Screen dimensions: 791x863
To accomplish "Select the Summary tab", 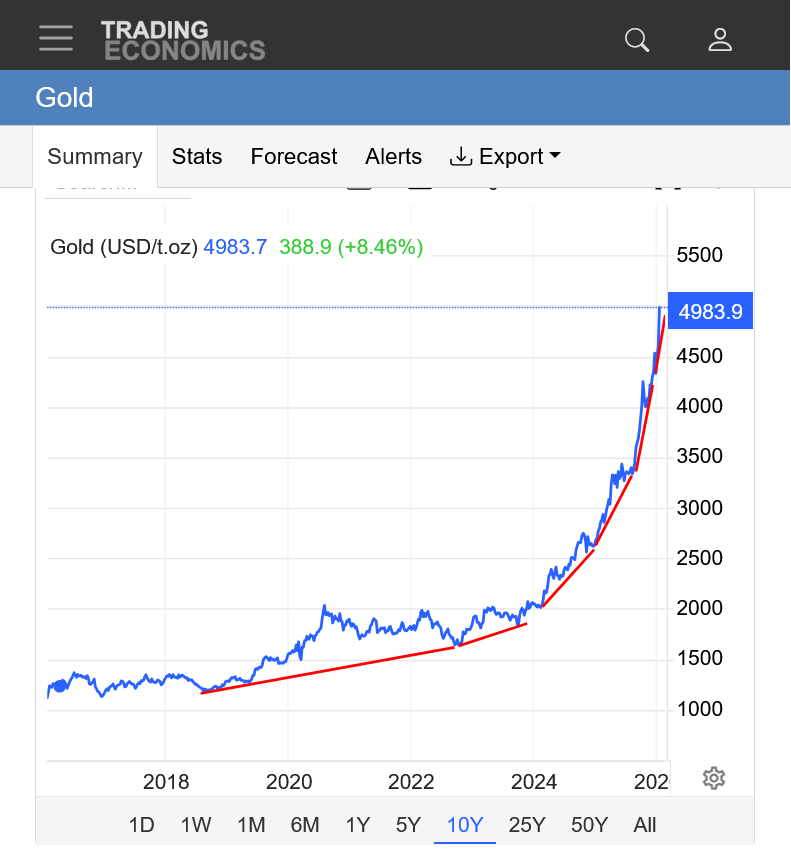I will pyautogui.click(x=95, y=157).
